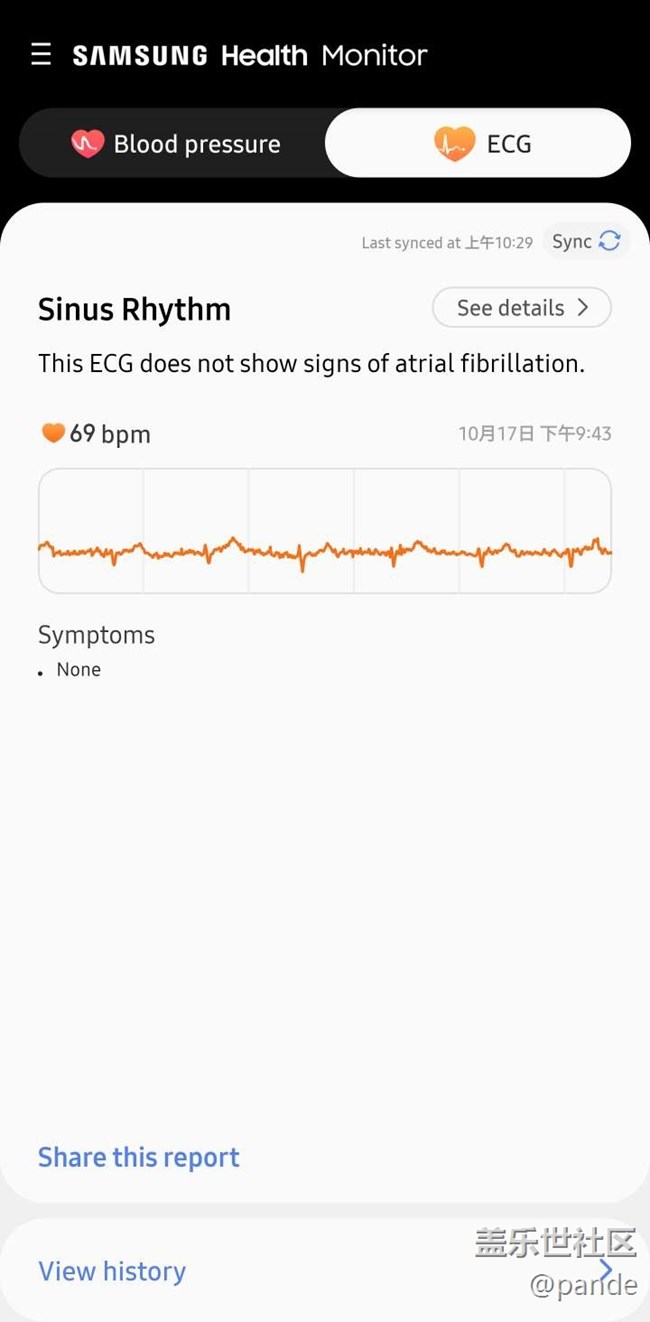Open the hamburger drawer menu
This screenshot has width=650, height=1322.
pyautogui.click(x=41, y=54)
